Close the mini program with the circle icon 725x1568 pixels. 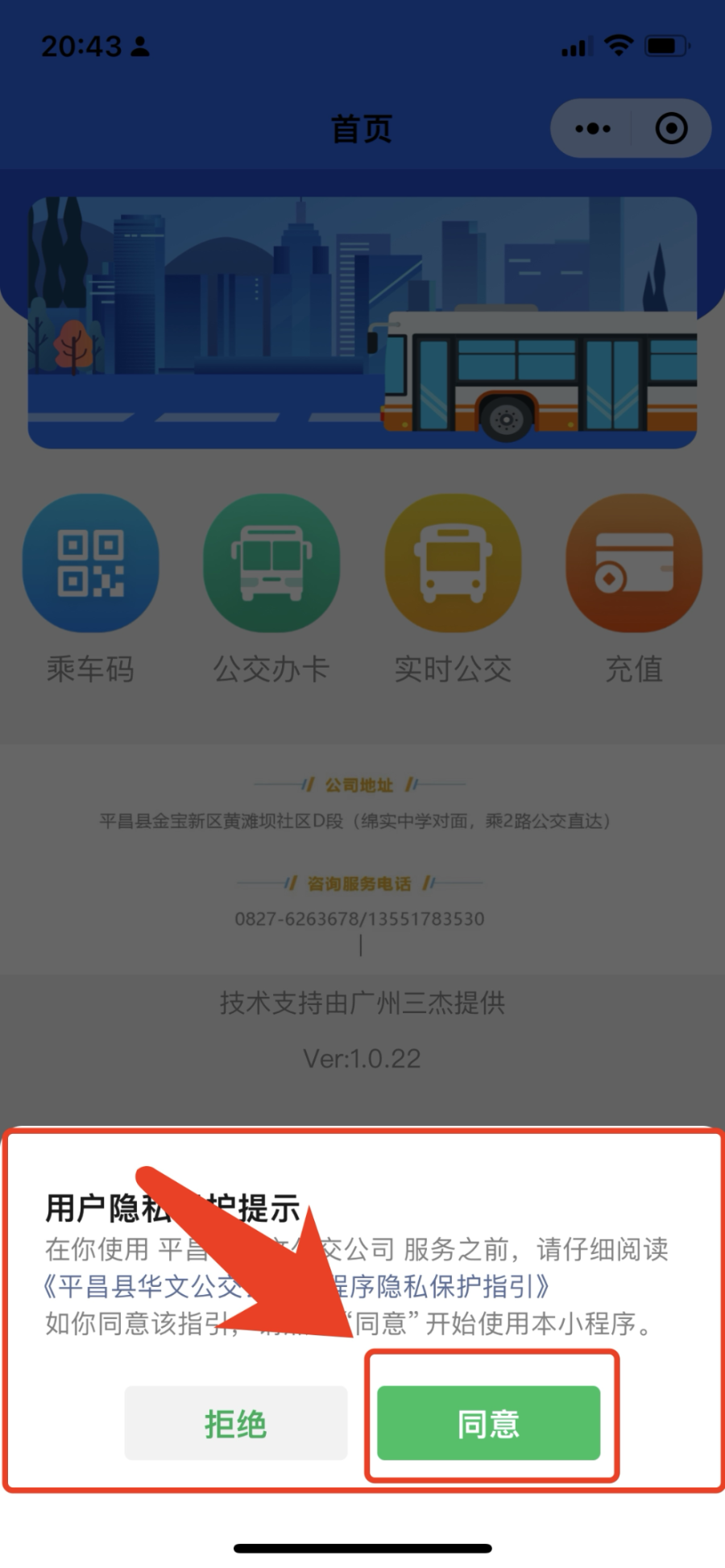(x=671, y=129)
